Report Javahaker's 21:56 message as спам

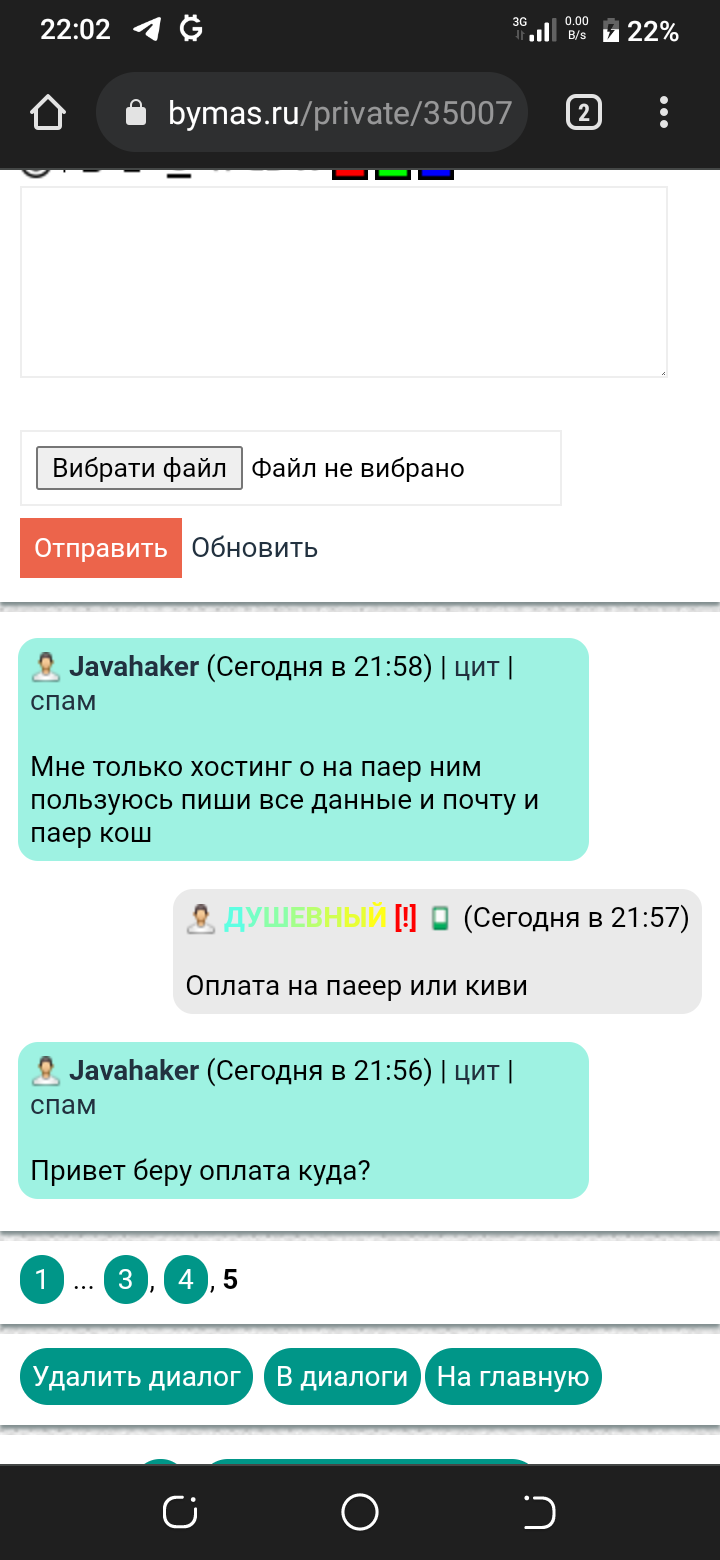point(63,1105)
